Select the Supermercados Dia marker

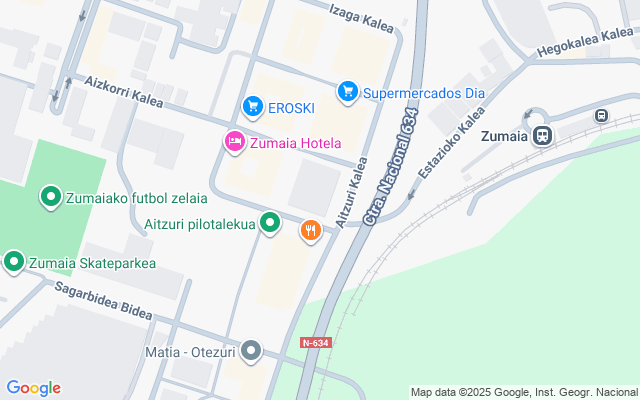(x=348, y=92)
